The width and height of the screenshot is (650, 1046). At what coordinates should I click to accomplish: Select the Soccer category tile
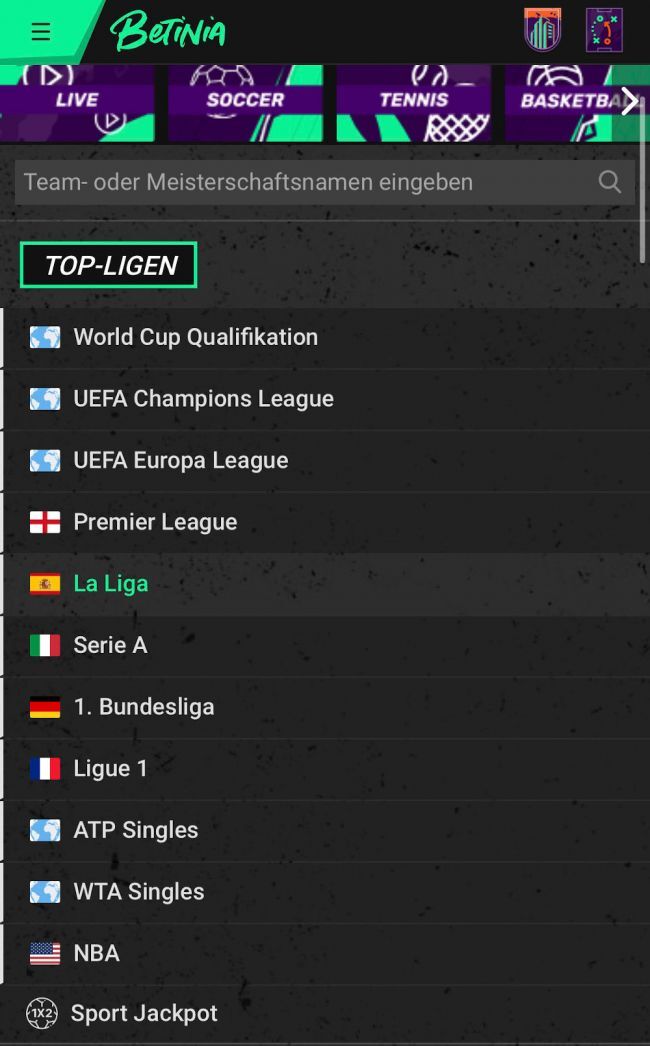point(245,102)
